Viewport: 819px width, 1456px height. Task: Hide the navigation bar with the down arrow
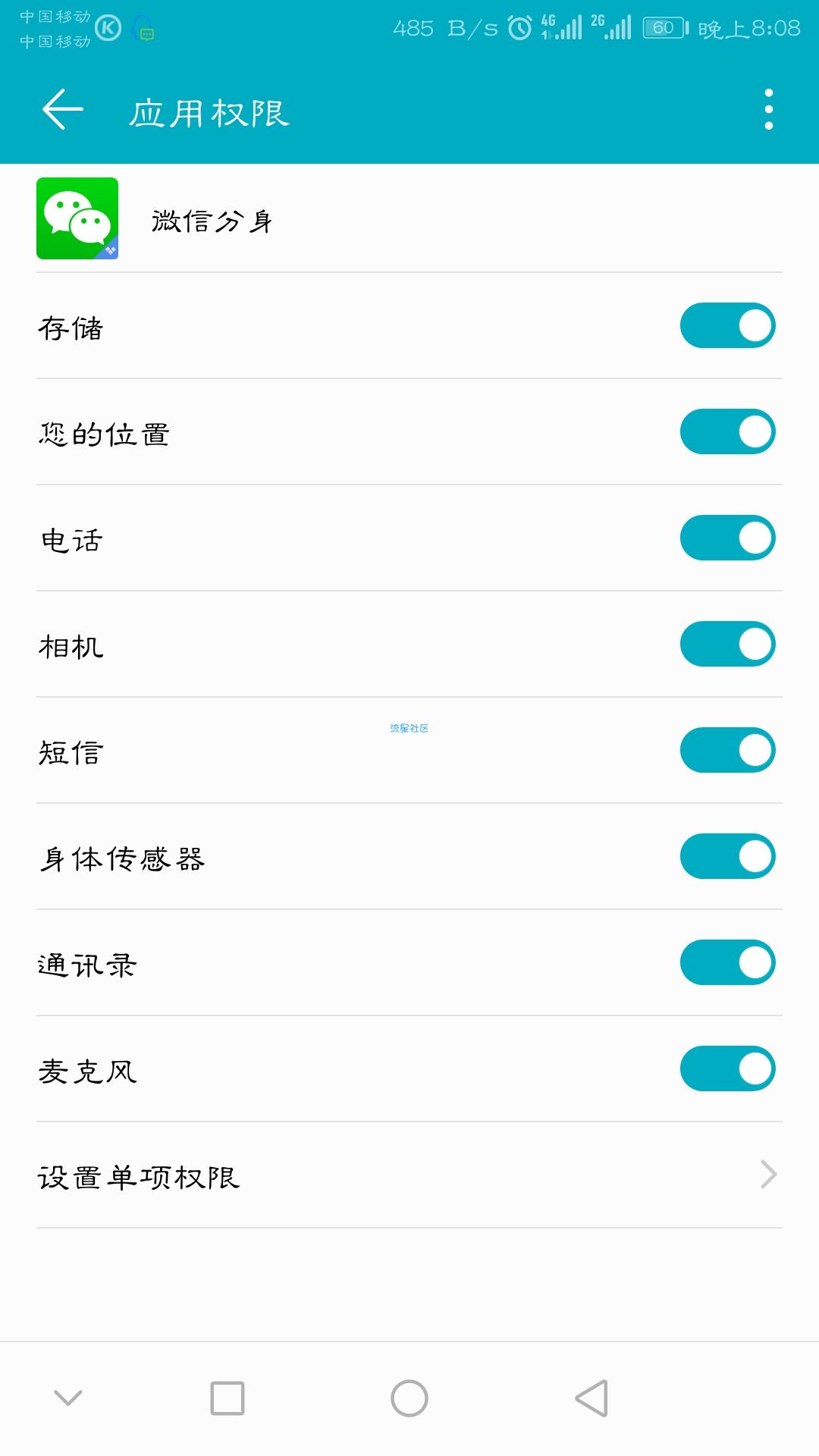click(68, 1398)
